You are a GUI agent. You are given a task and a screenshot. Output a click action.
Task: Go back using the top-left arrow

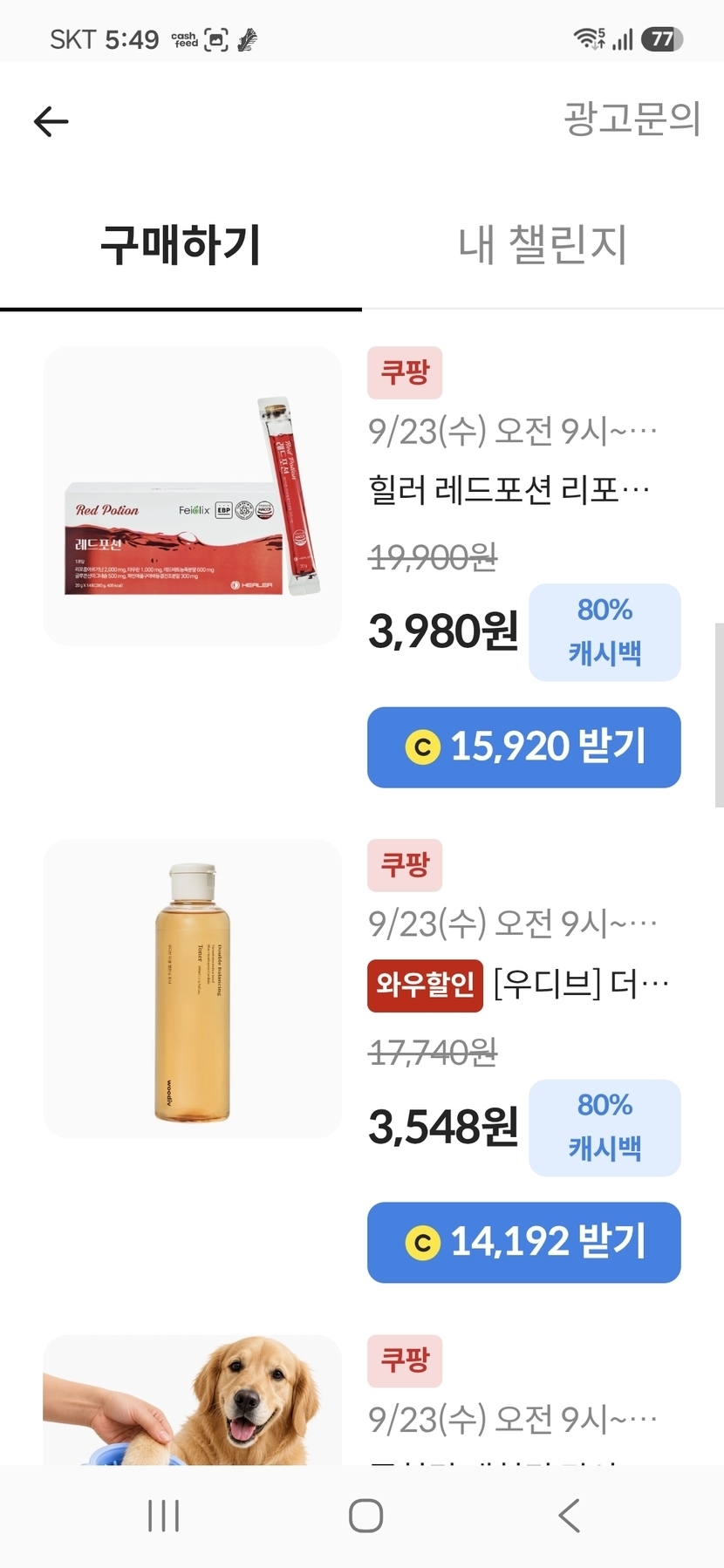click(x=51, y=121)
